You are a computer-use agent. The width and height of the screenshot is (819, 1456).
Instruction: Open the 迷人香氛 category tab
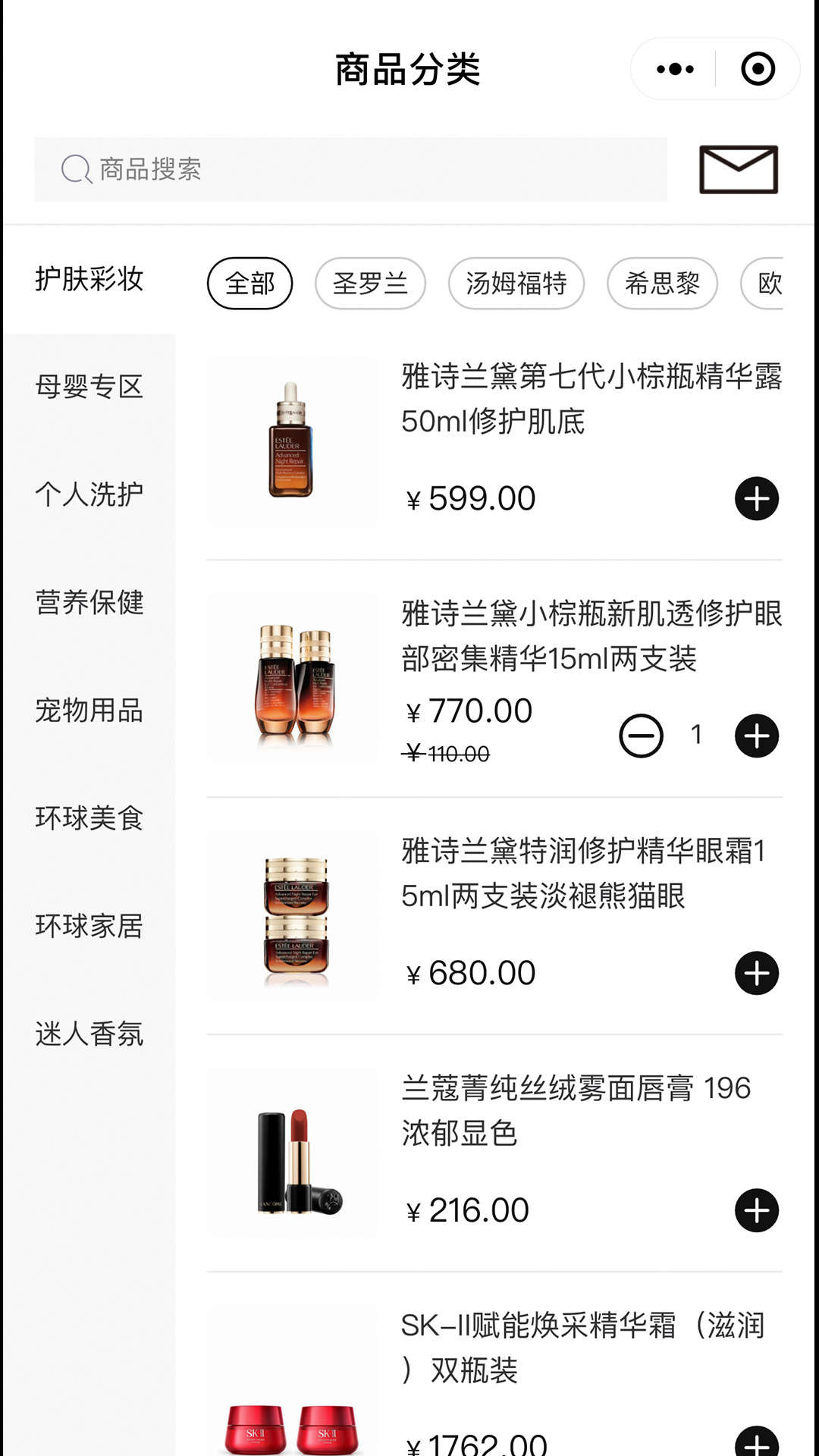click(x=89, y=1034)
